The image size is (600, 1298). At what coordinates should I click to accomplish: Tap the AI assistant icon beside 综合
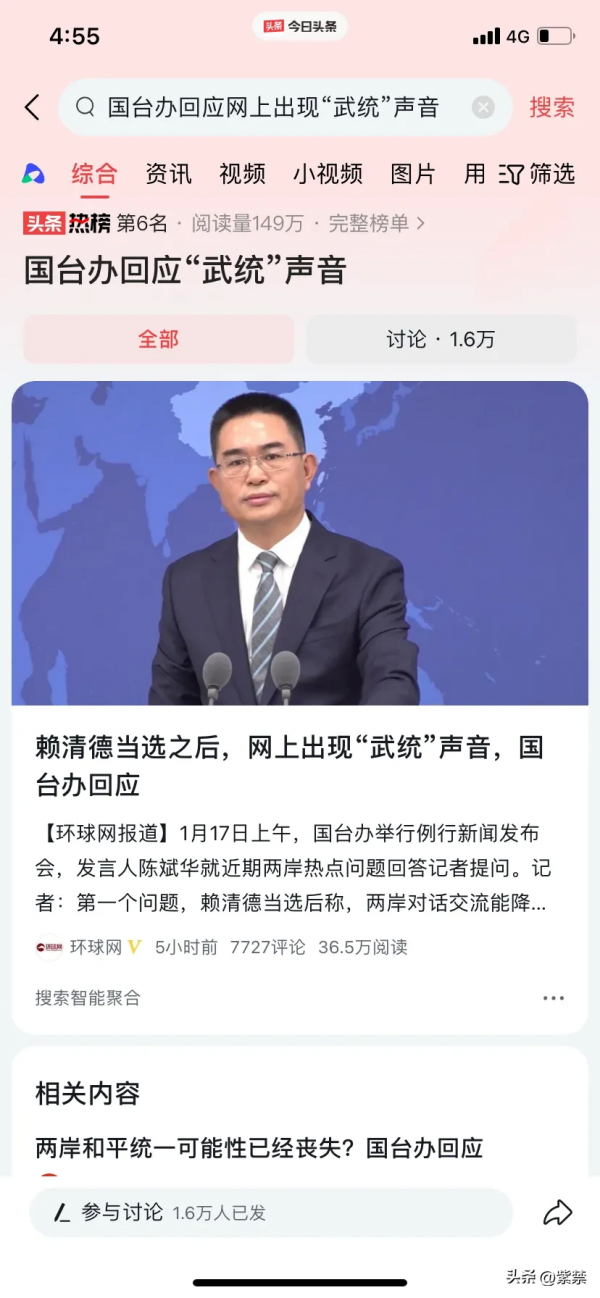click(x=34, y=174)
